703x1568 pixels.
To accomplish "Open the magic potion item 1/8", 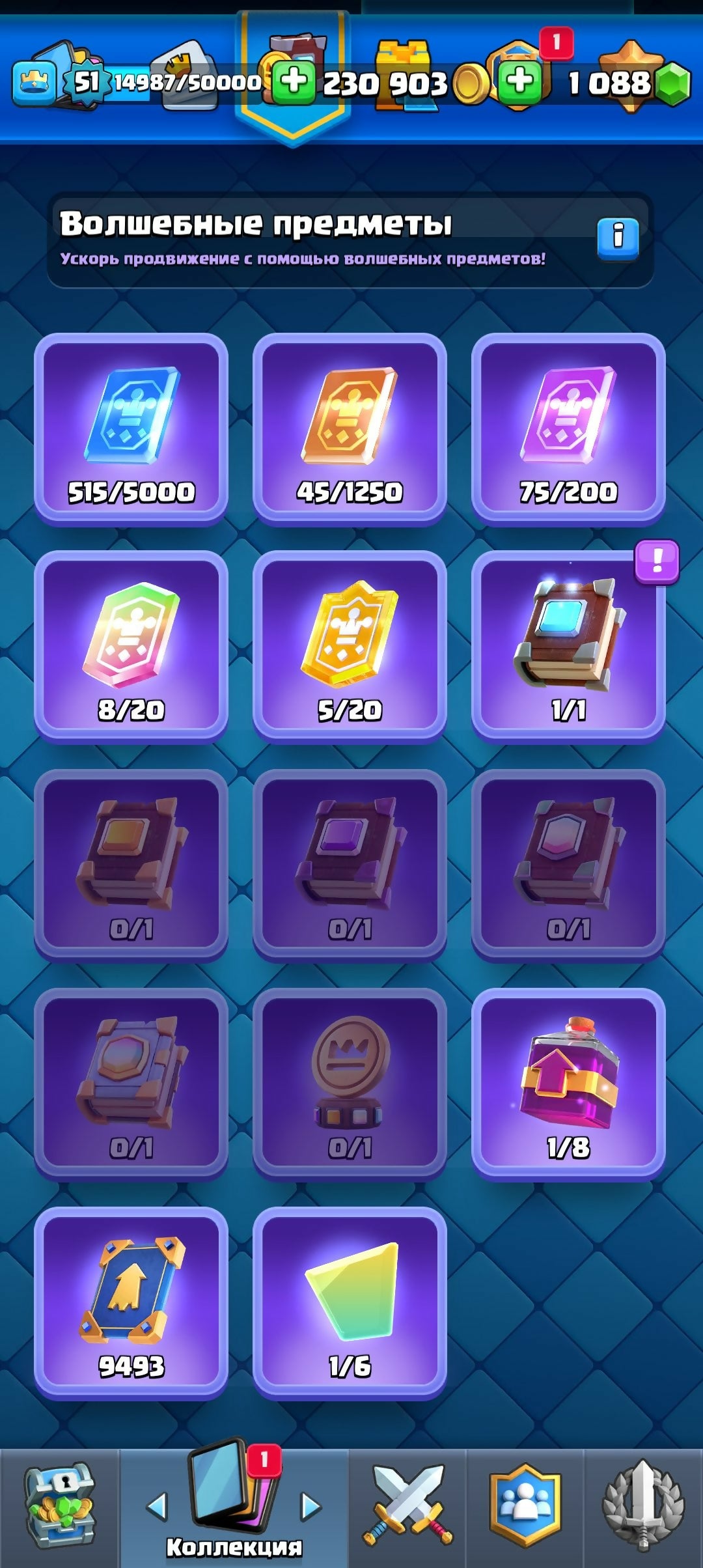I will (568, 1084).
